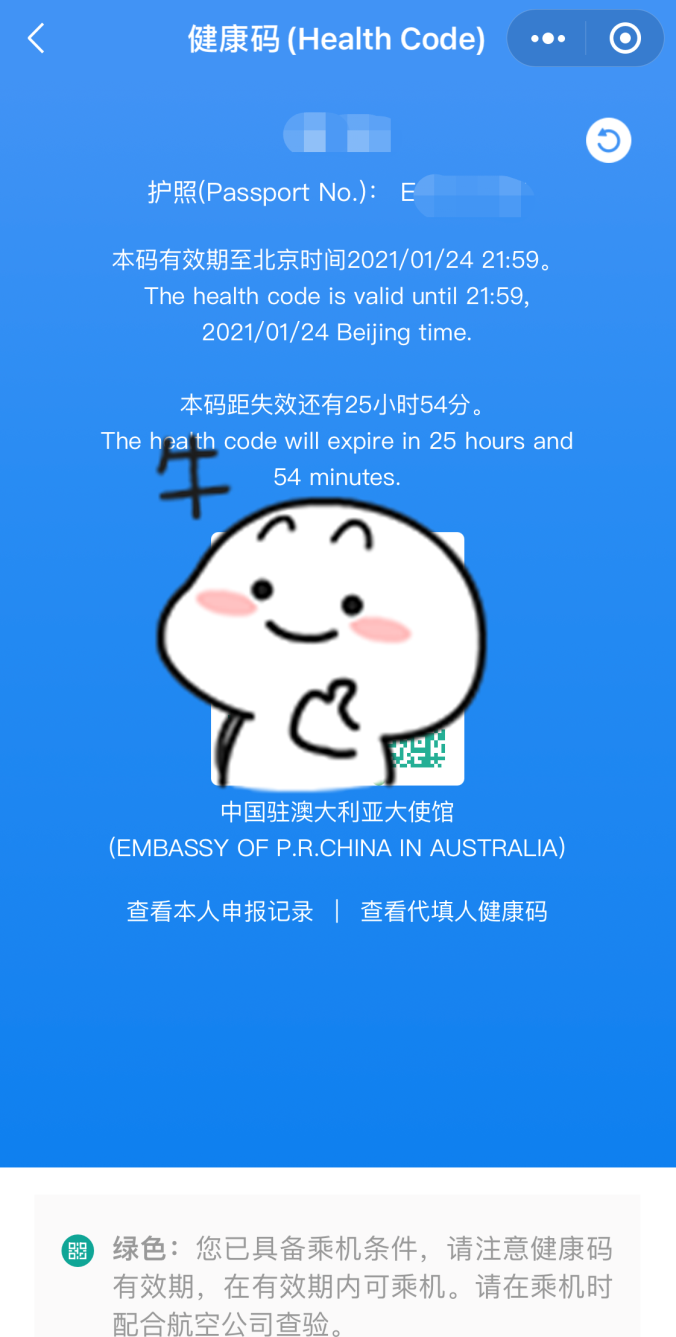
Task: Open 查看本人申报记录 link
Action: (220, 912)
